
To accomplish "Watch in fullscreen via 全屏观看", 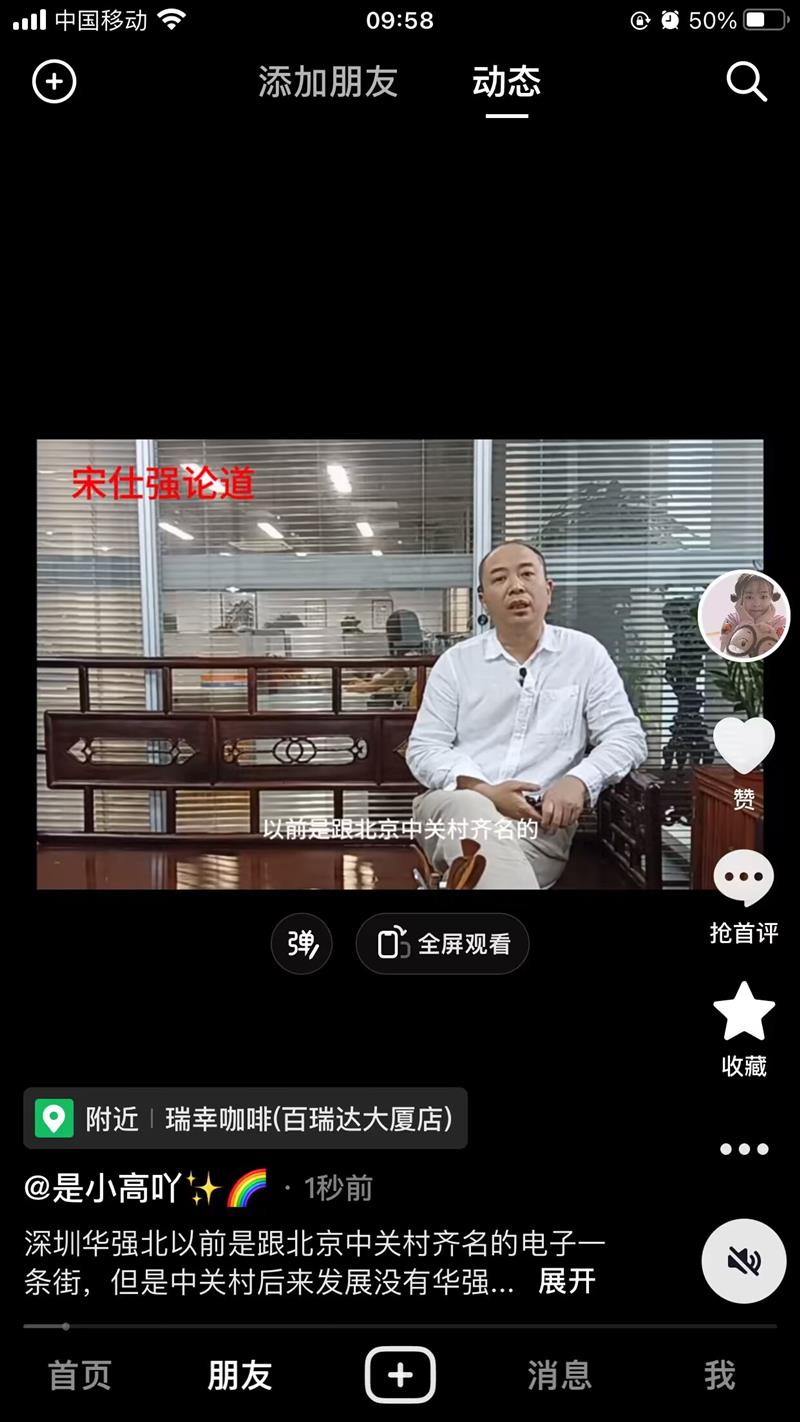I will click(443, 943).
